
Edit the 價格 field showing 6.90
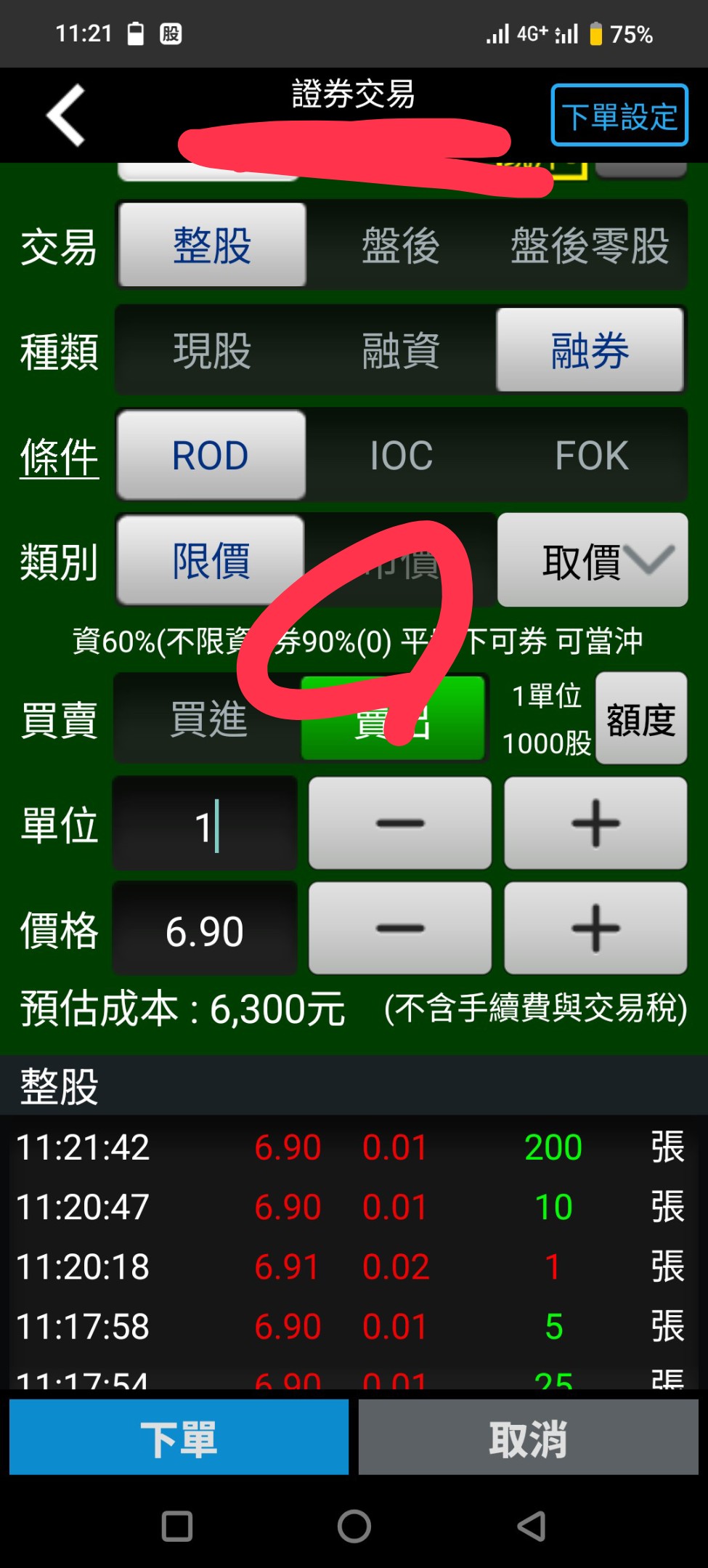[205, 929]
